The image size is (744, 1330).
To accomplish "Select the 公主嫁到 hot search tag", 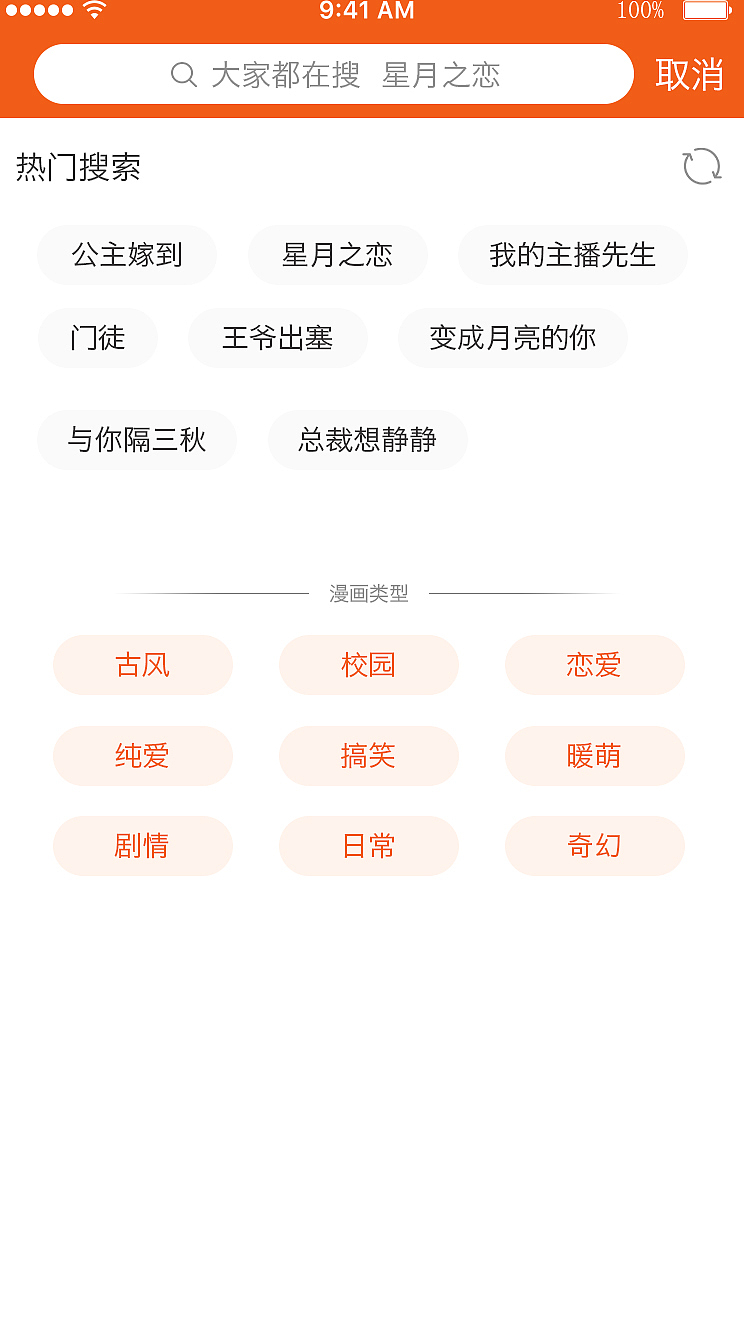I will tap(126, 255).
